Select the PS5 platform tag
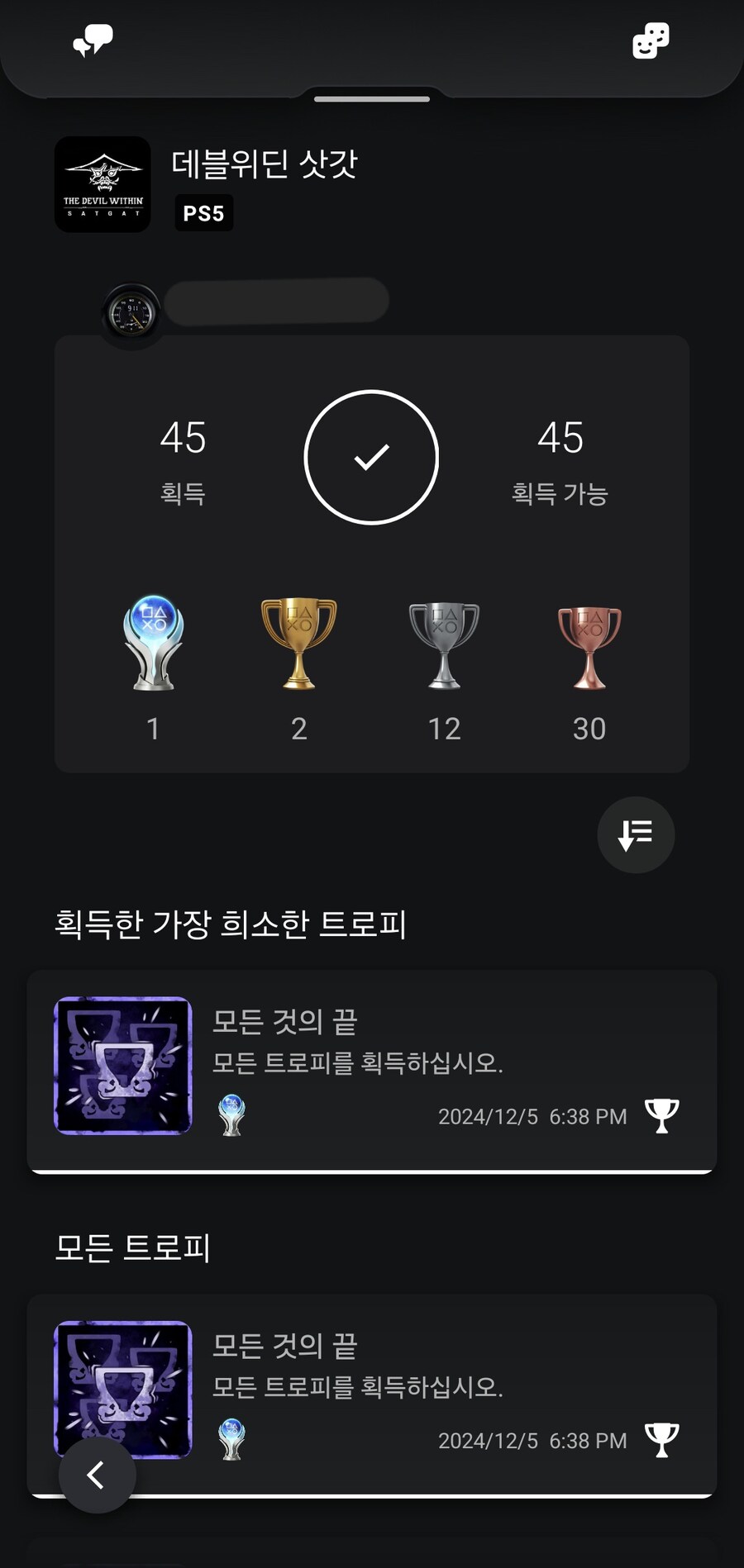Viewport: 744px width, 1568px height. (x=203, y=212)
